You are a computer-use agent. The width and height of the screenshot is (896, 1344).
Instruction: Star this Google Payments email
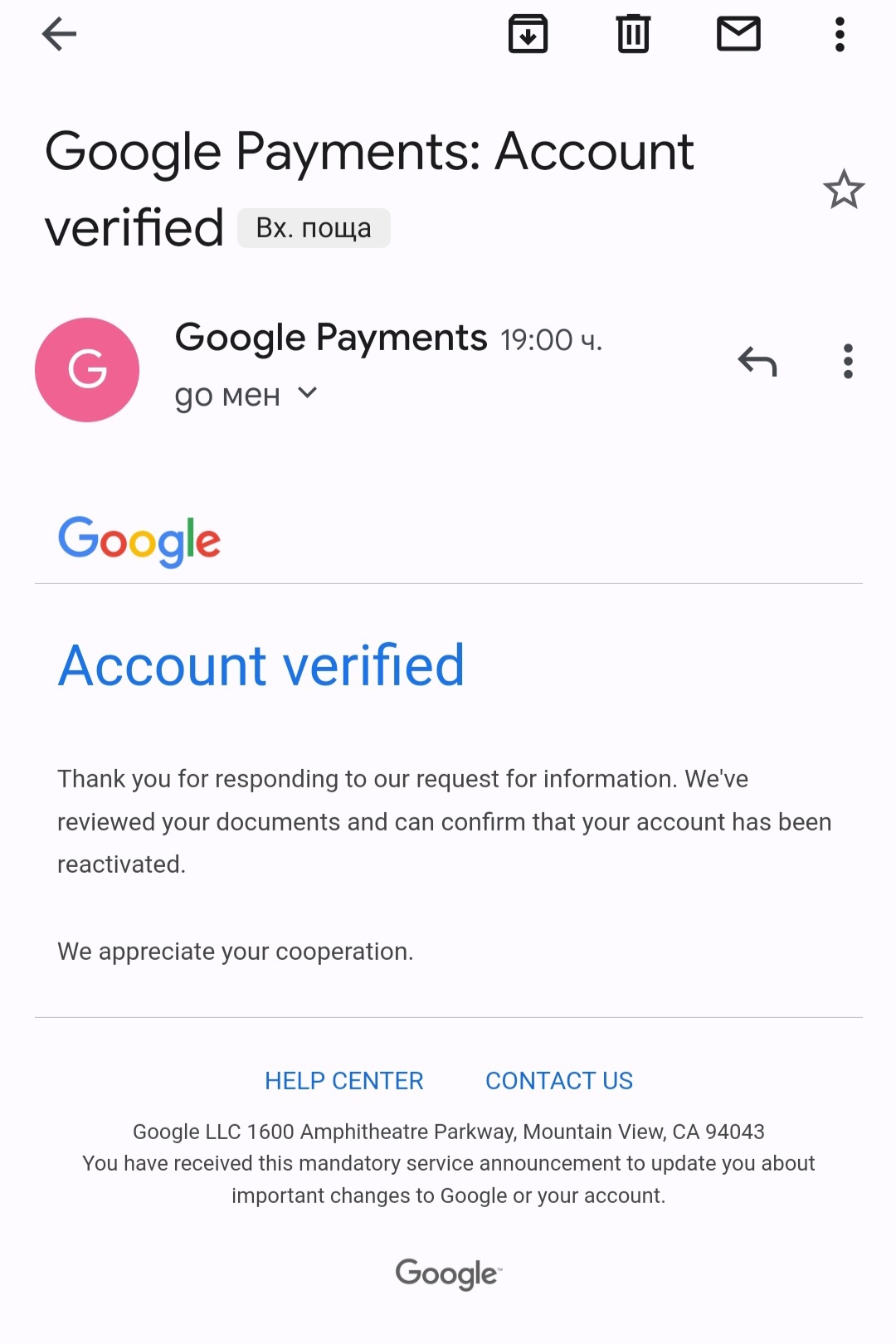click(843, 190)
